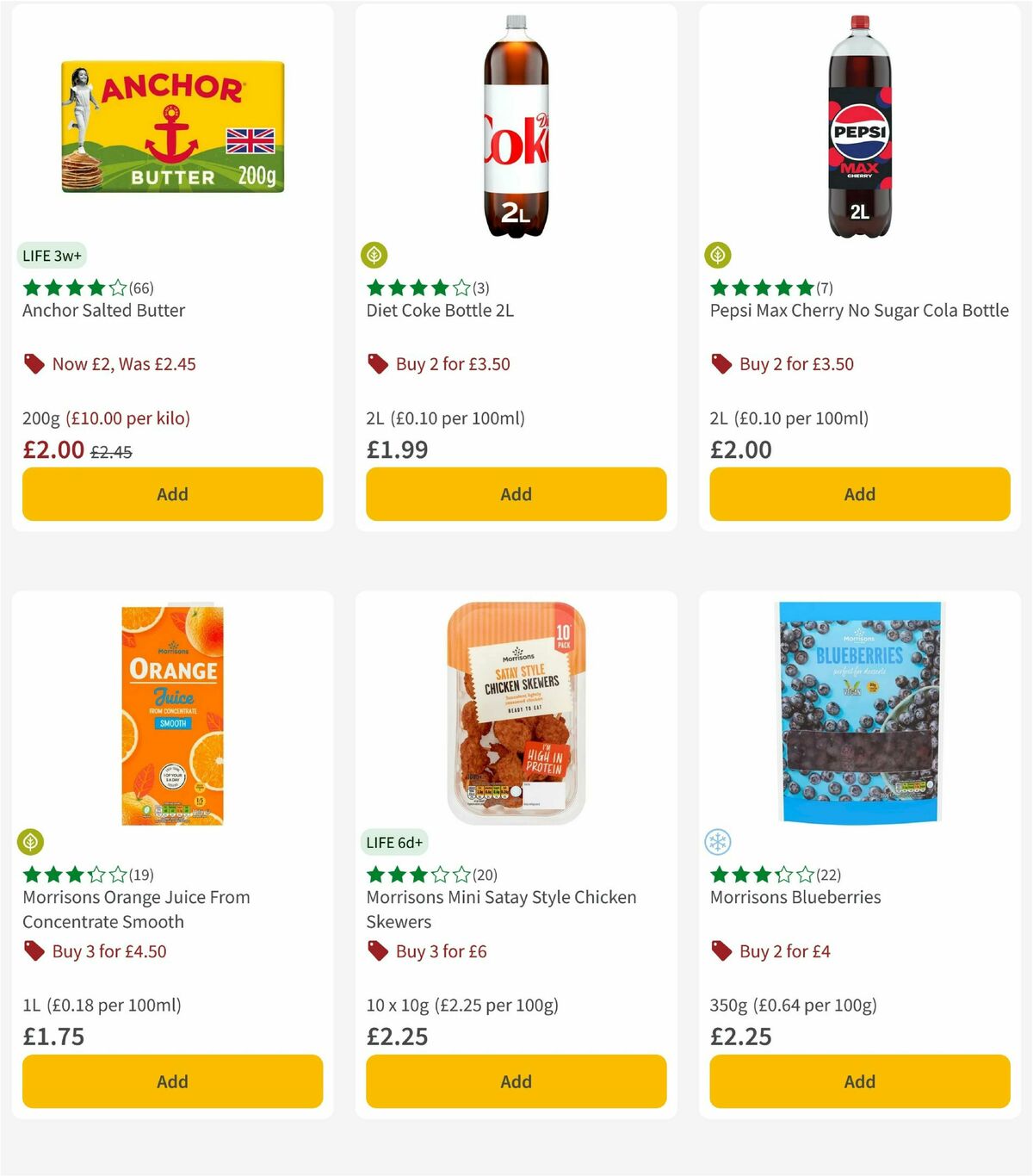Screen dimensions: 1033x1176
Task: Open the Diet Coke Bottle 2L product page
Action: pos(439,311)
